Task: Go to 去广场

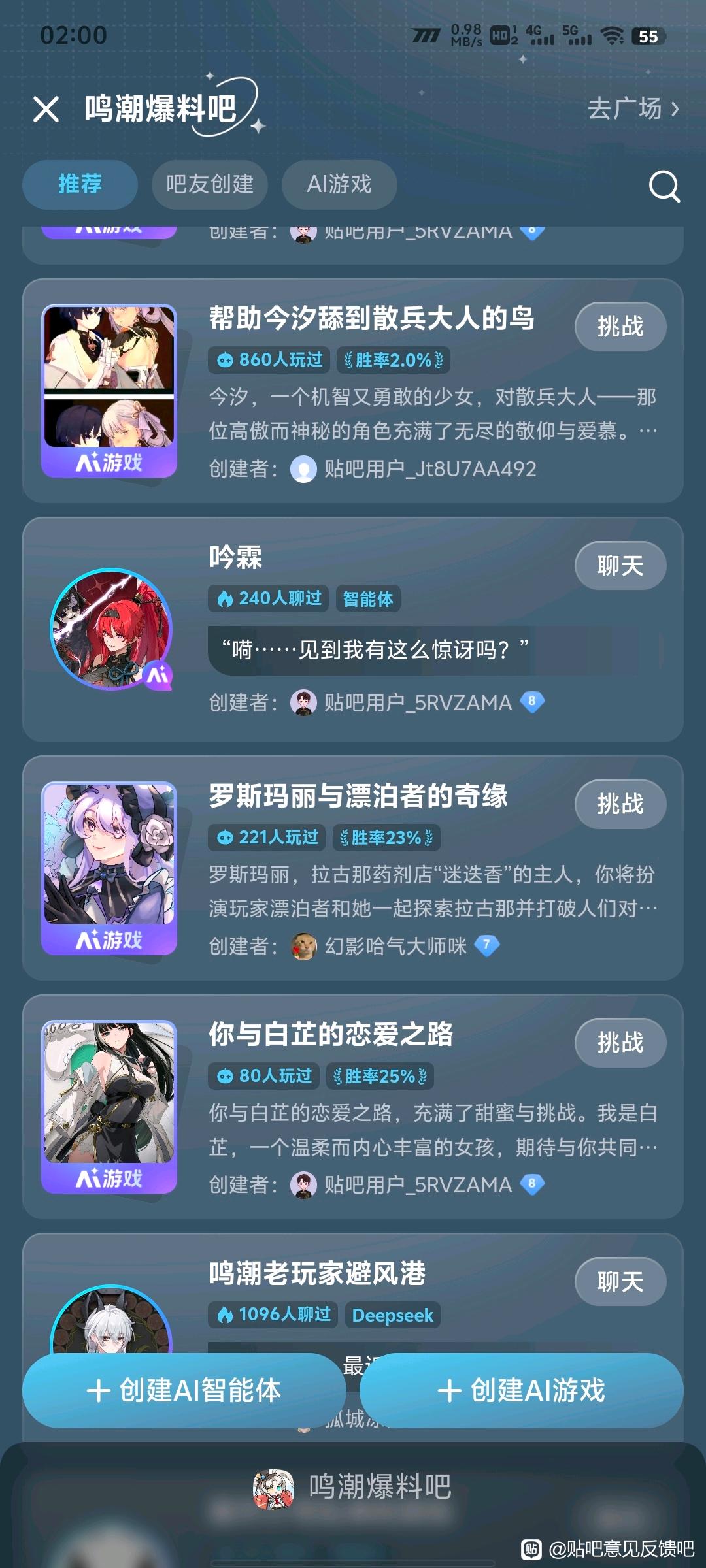Action: [632, 108]
